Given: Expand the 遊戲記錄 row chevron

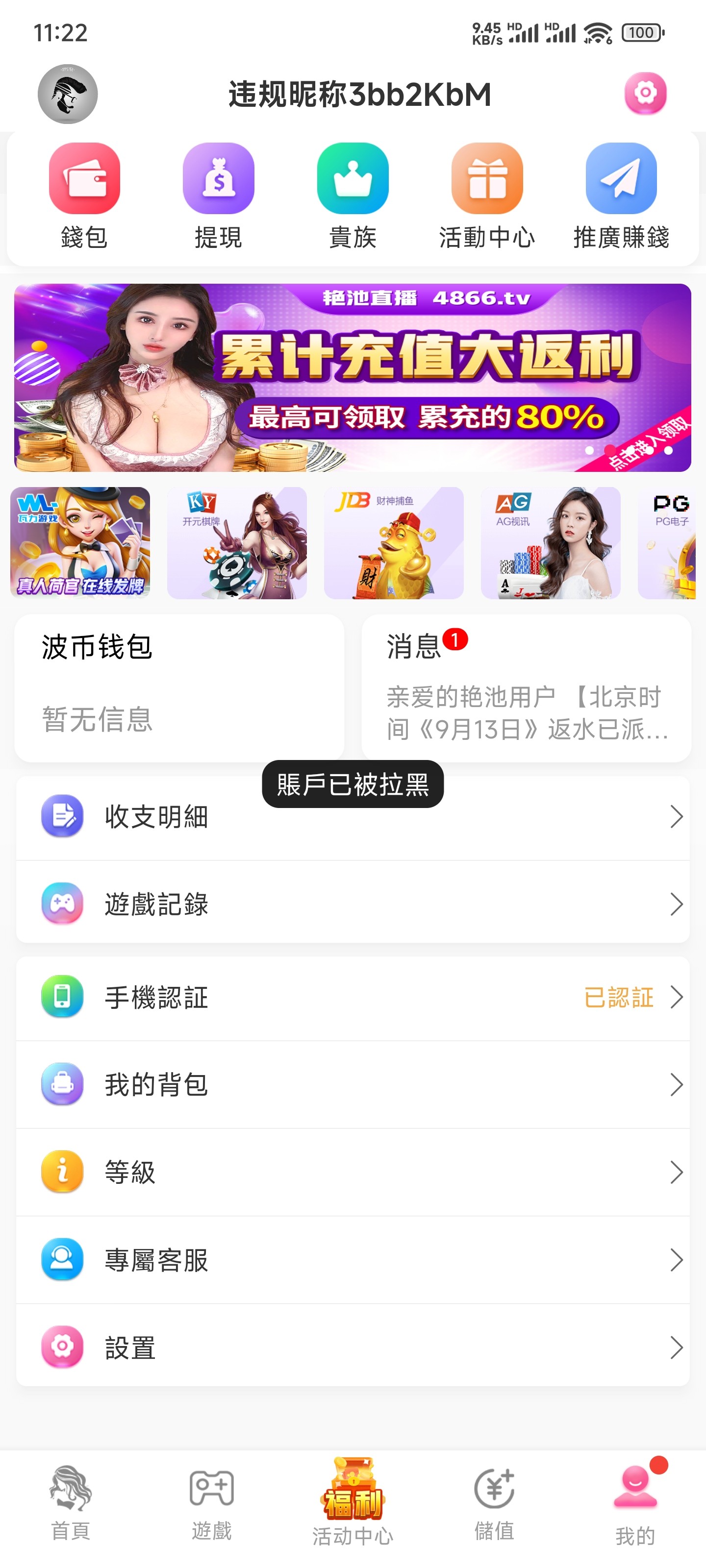Looking at the screenshot, I should click(x=676, y=905).
